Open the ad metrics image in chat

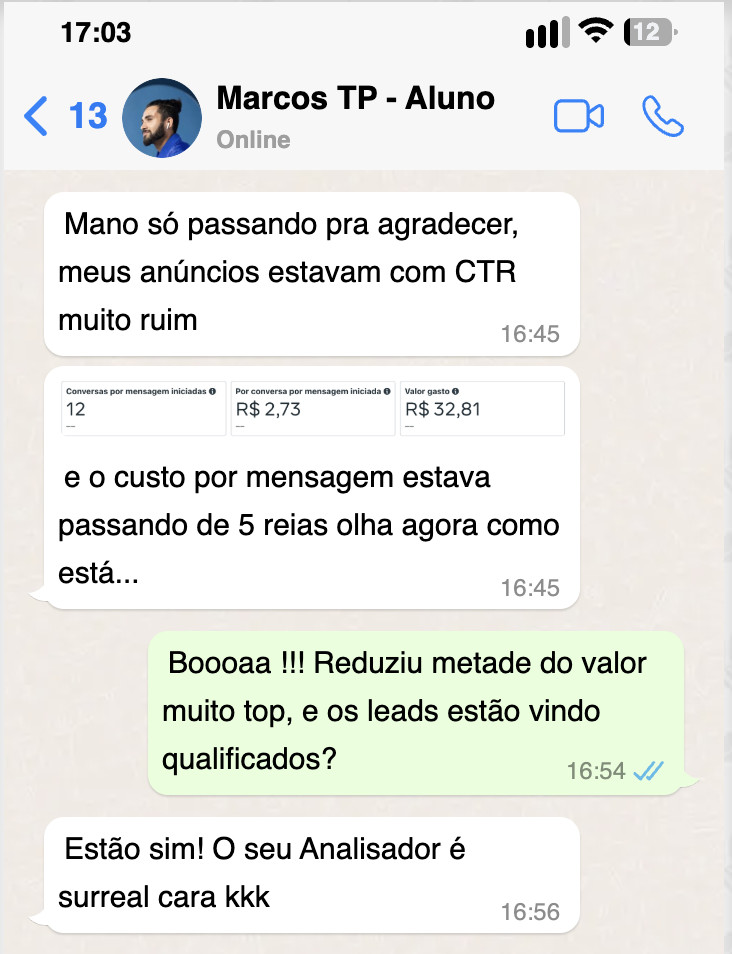[313, 407]
